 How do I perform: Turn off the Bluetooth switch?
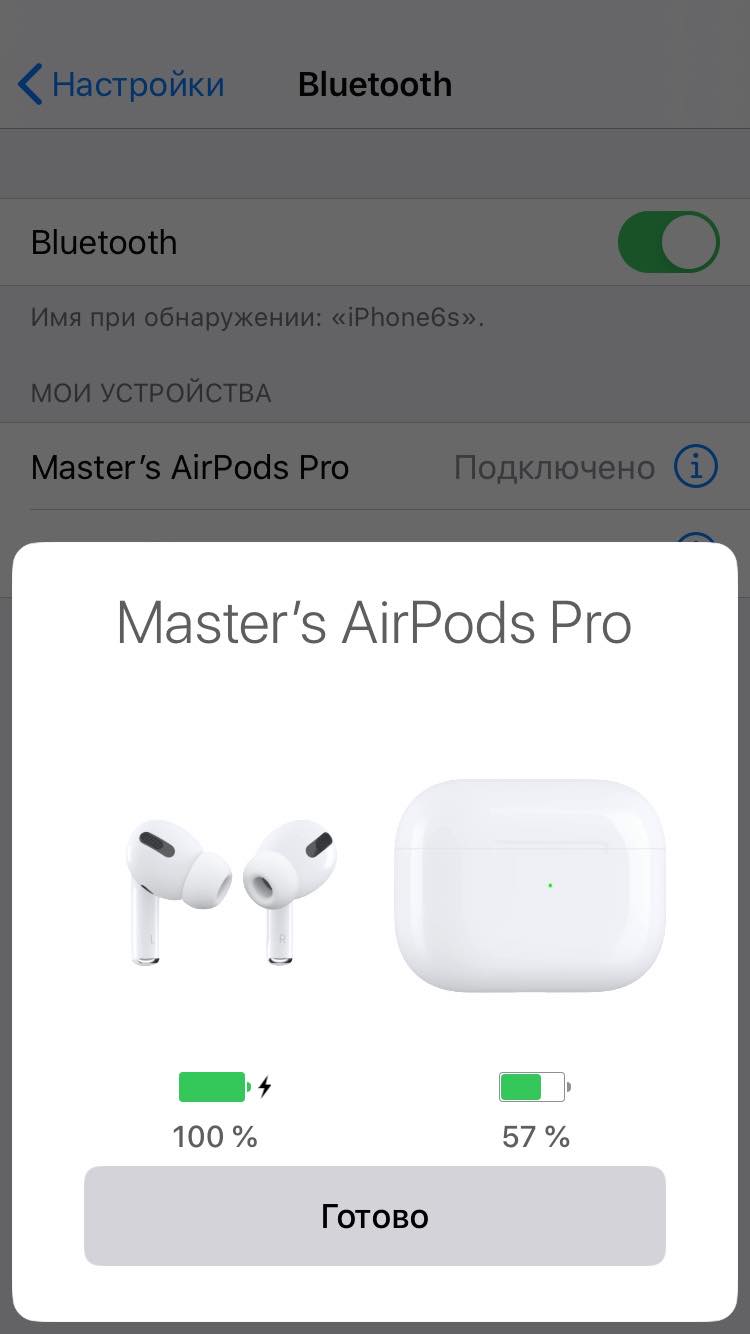(668, 242)
